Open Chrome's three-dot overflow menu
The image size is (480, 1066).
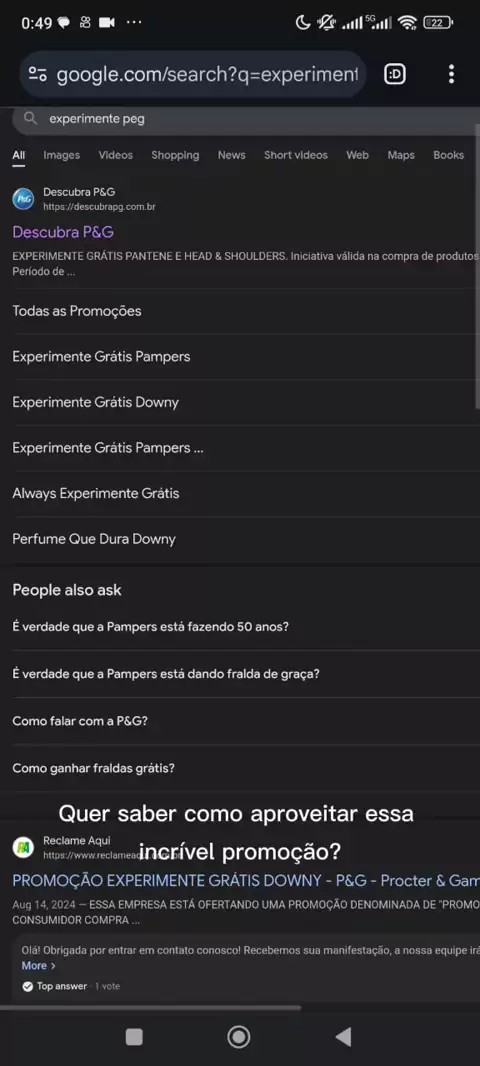click(x=451, y=74)
